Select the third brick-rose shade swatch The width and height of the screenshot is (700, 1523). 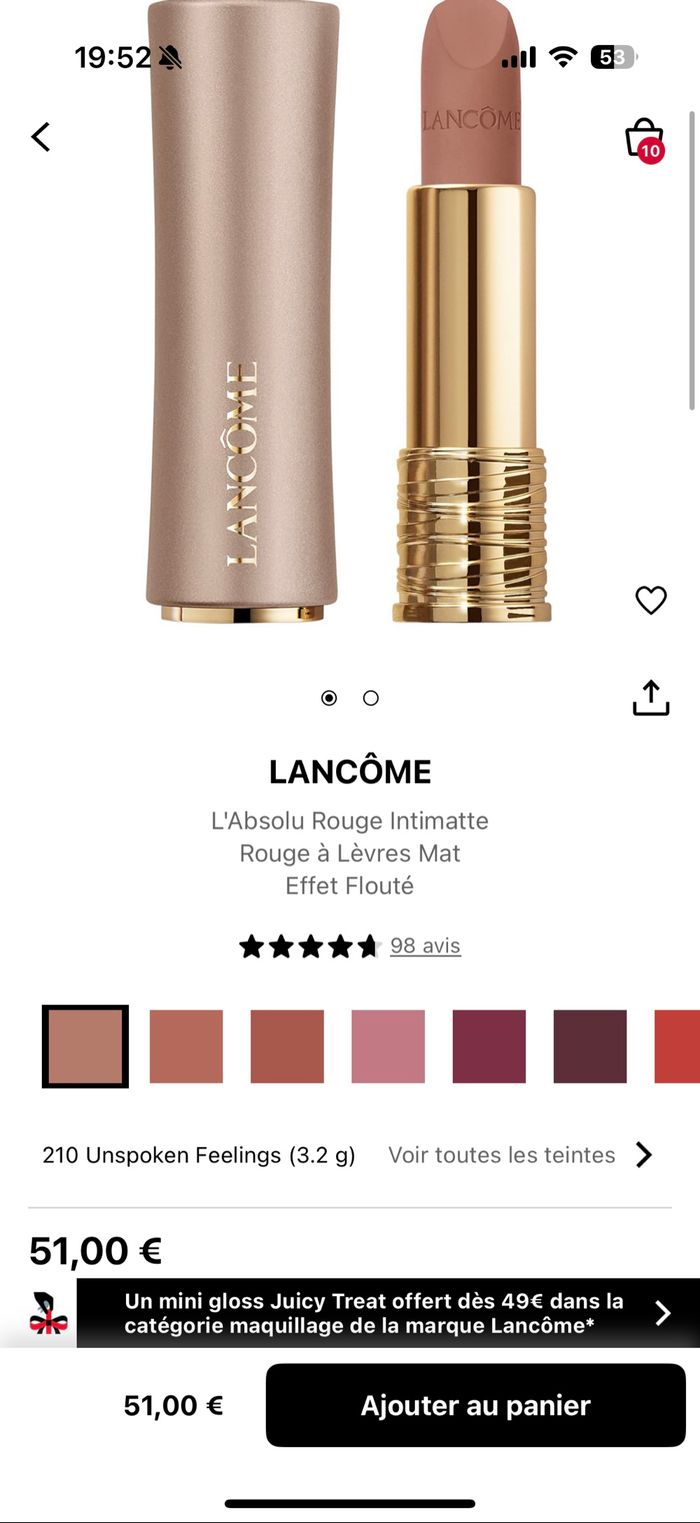(x=287, y=1046)
